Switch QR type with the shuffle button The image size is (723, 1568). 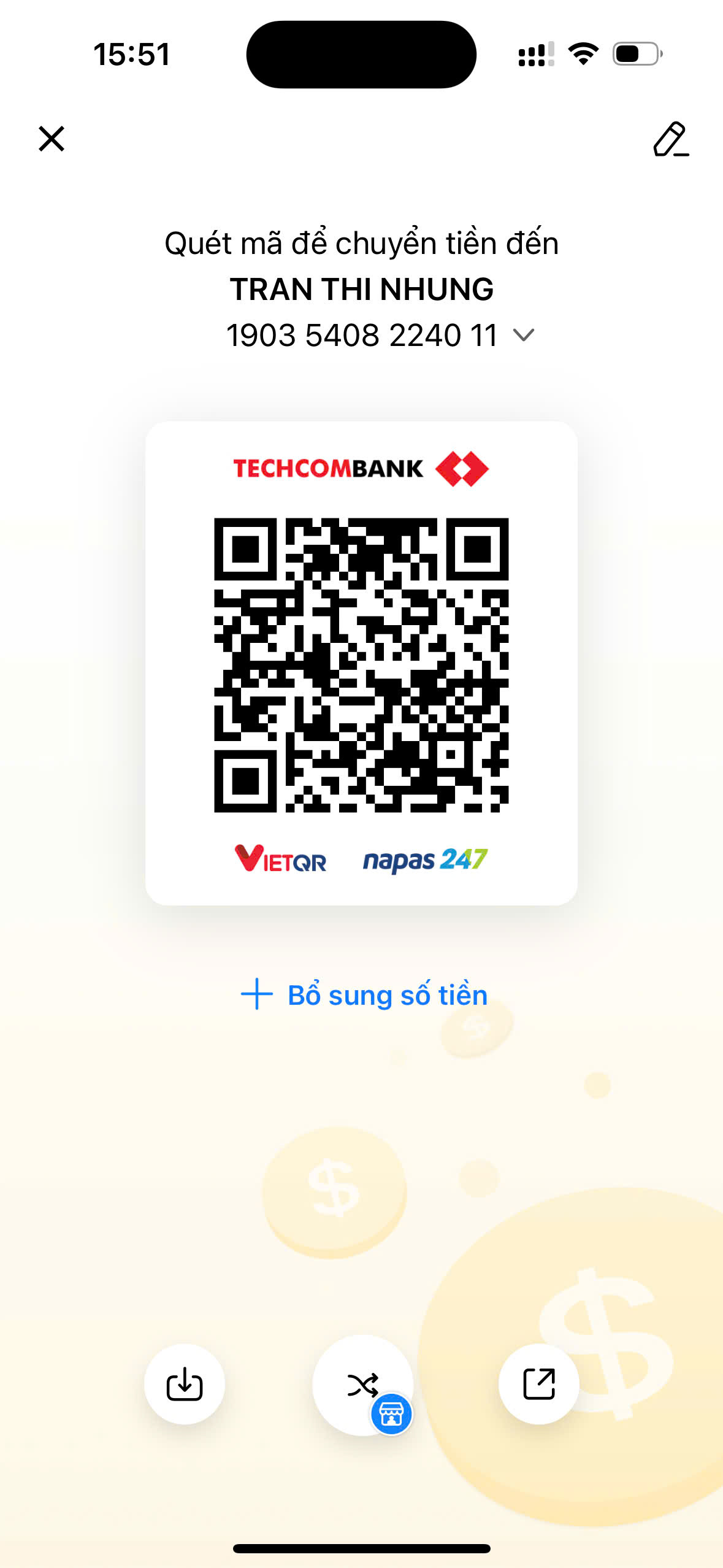[363, 1385]
